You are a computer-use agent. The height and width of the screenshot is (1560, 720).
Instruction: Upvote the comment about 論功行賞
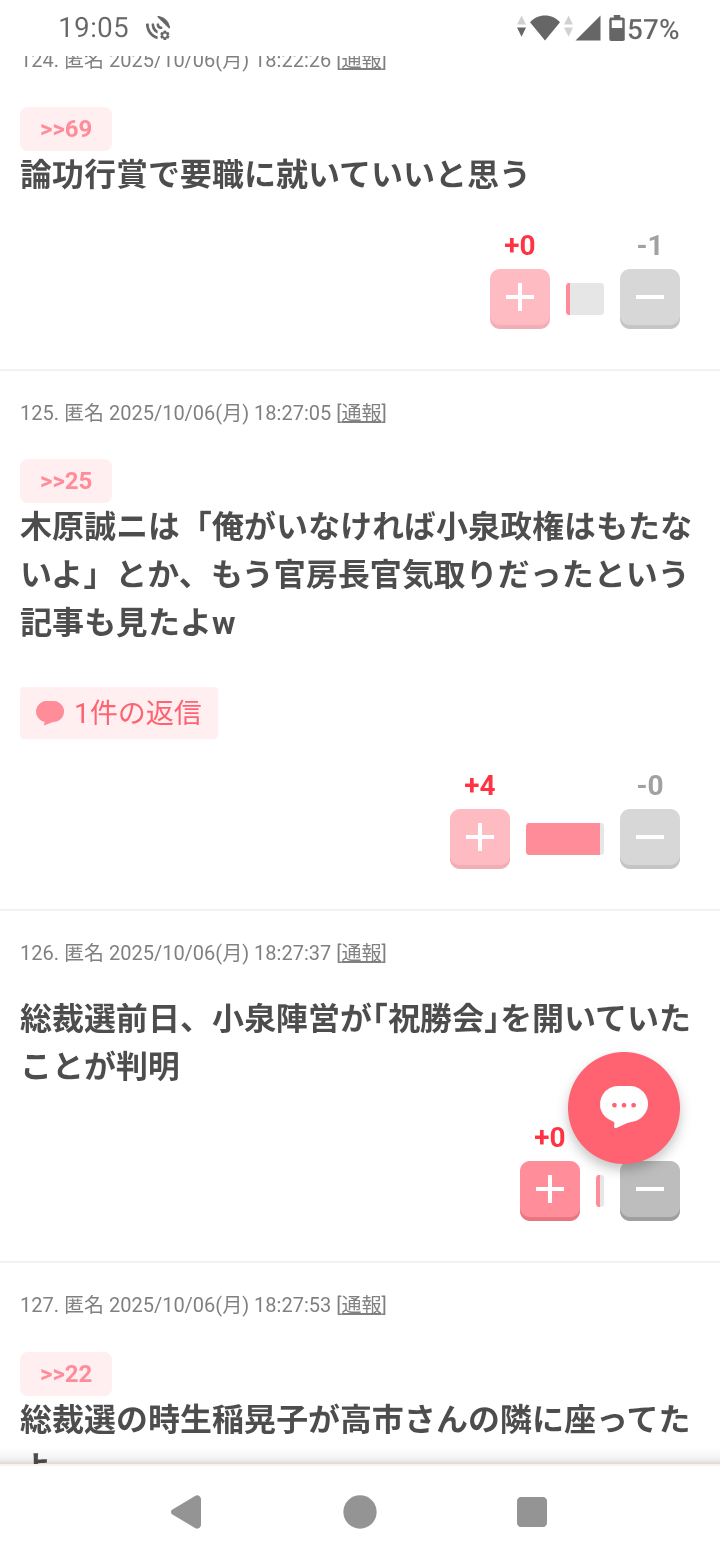520,298
